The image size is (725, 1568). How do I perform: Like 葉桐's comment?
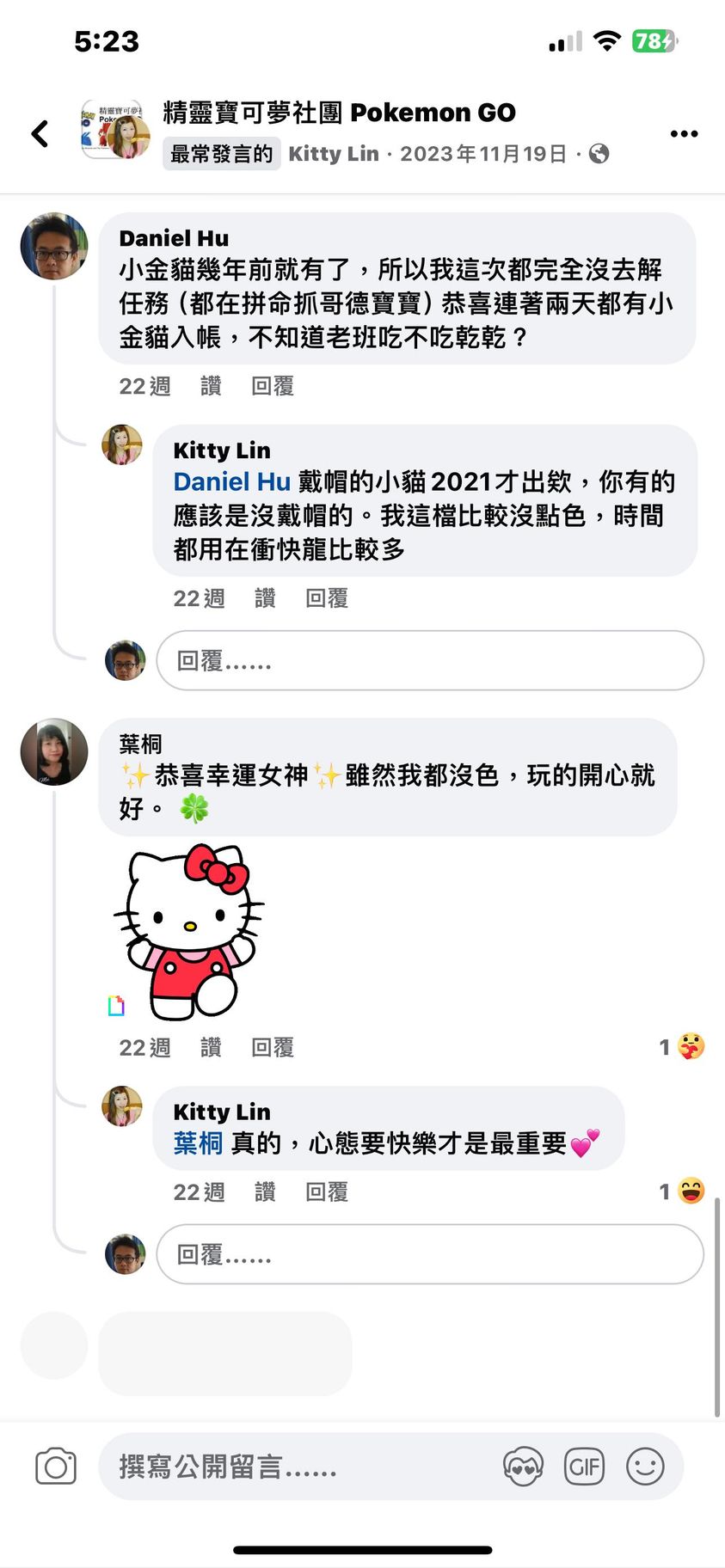point(211,1047)
